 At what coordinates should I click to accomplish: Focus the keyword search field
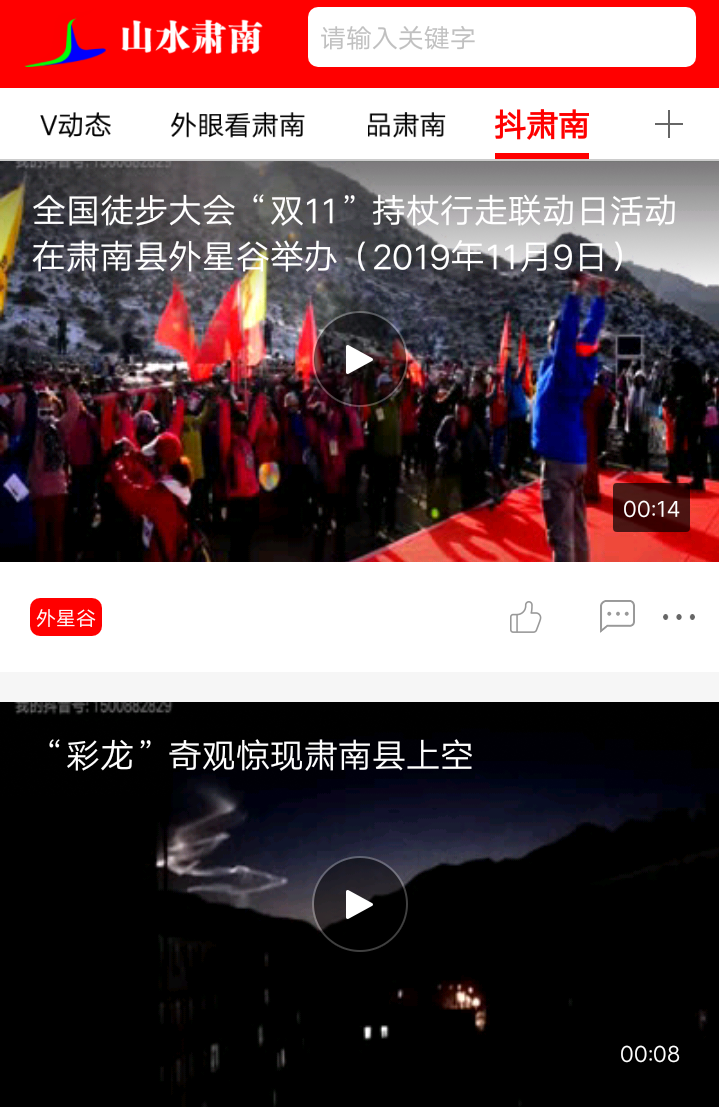pos(501,38)
